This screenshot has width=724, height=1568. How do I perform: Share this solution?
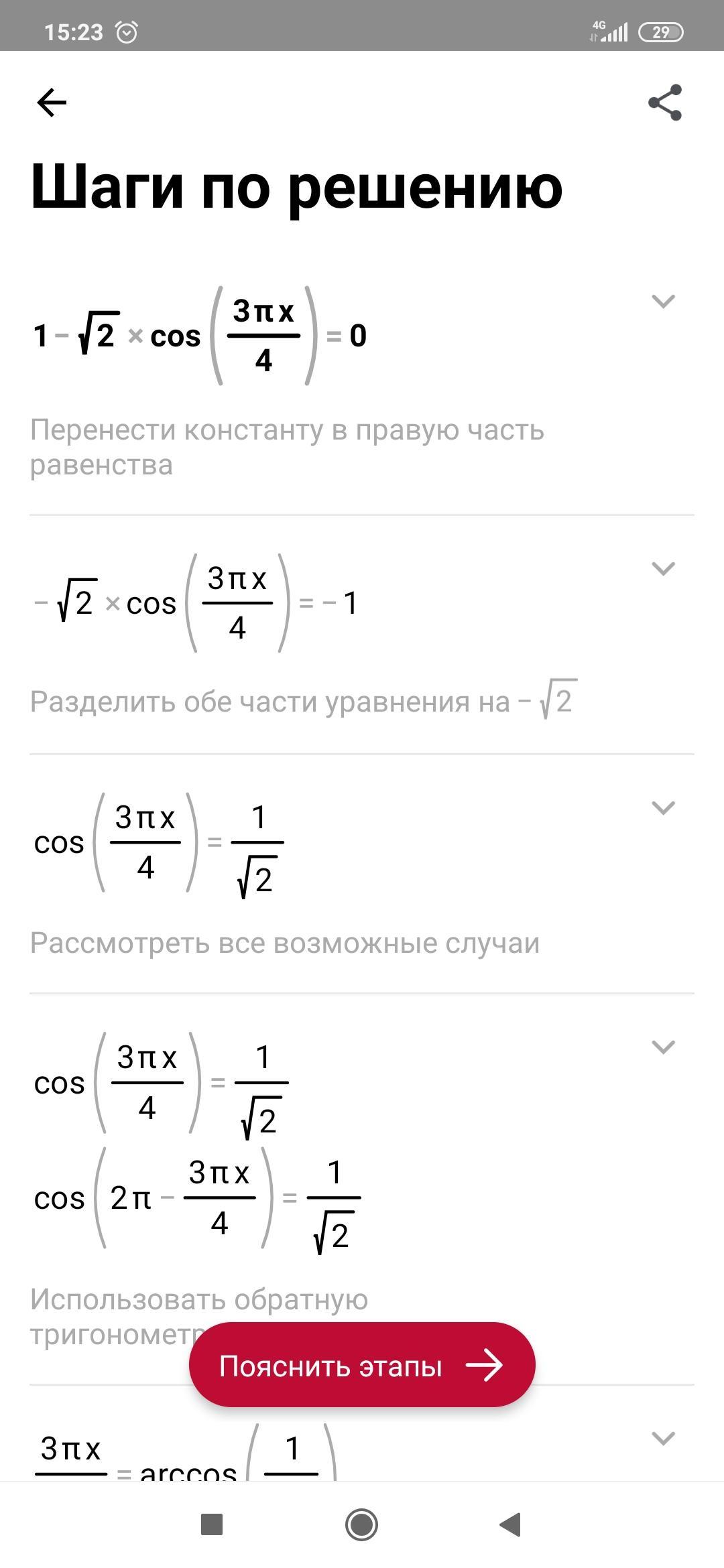click(x=664, y=103)
